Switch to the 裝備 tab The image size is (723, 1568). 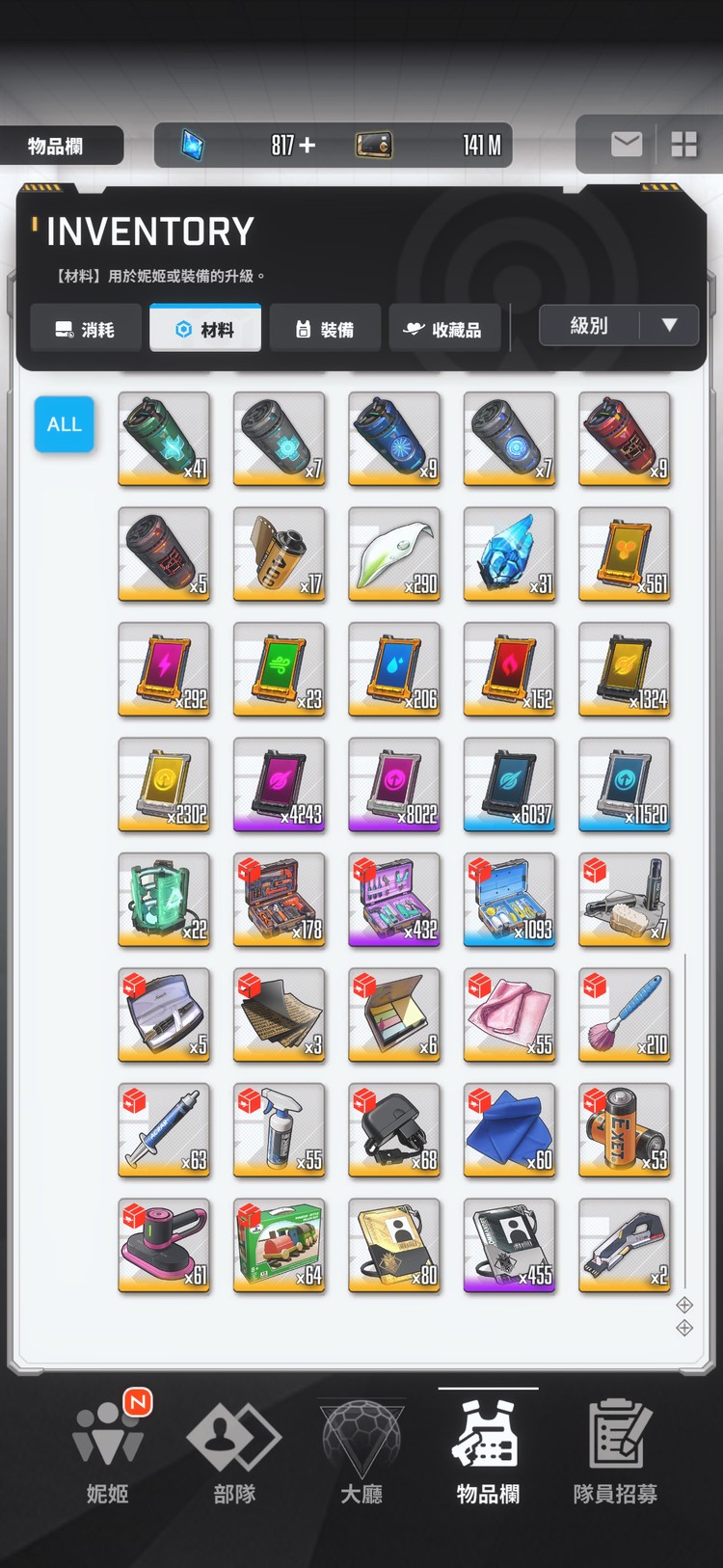click(325, 330)
